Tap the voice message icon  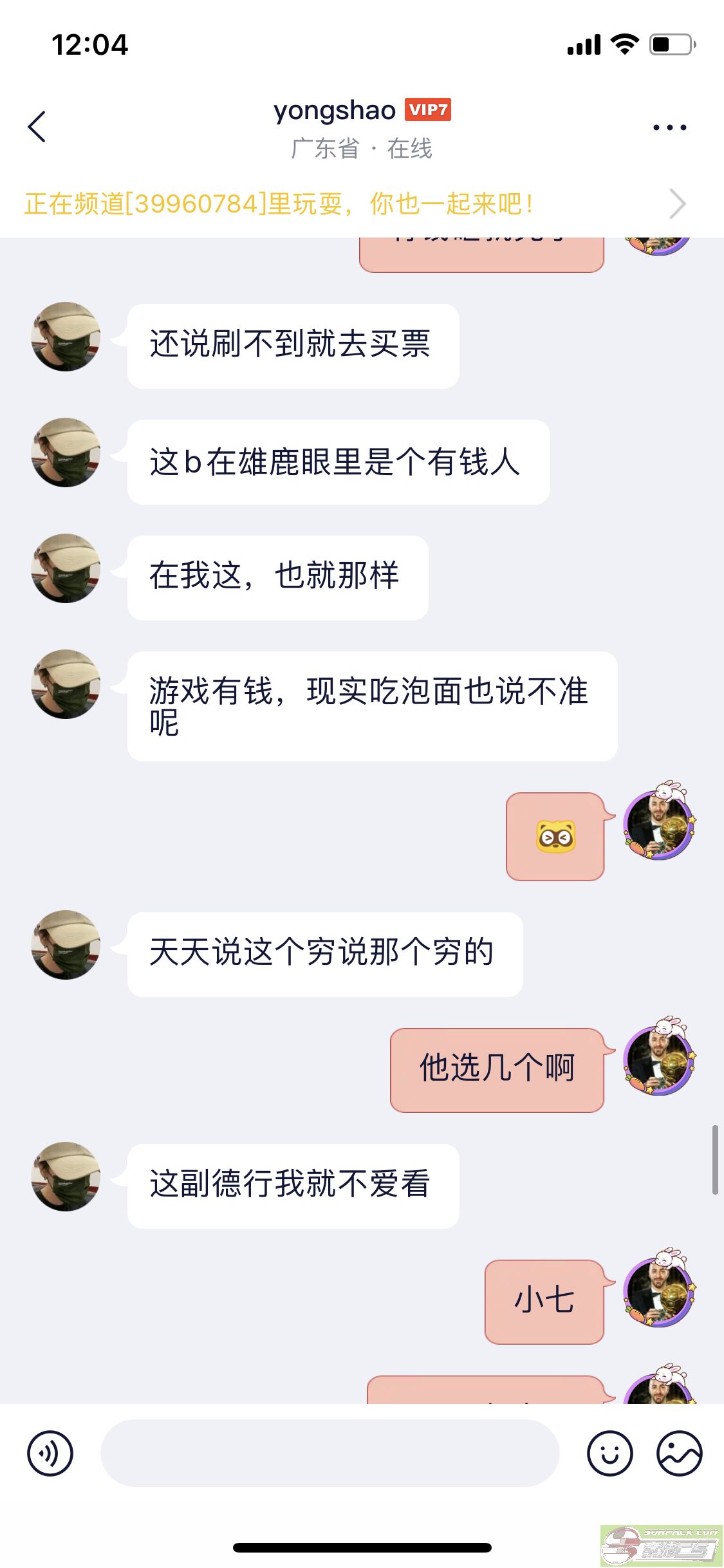(x=51, y=1453)
